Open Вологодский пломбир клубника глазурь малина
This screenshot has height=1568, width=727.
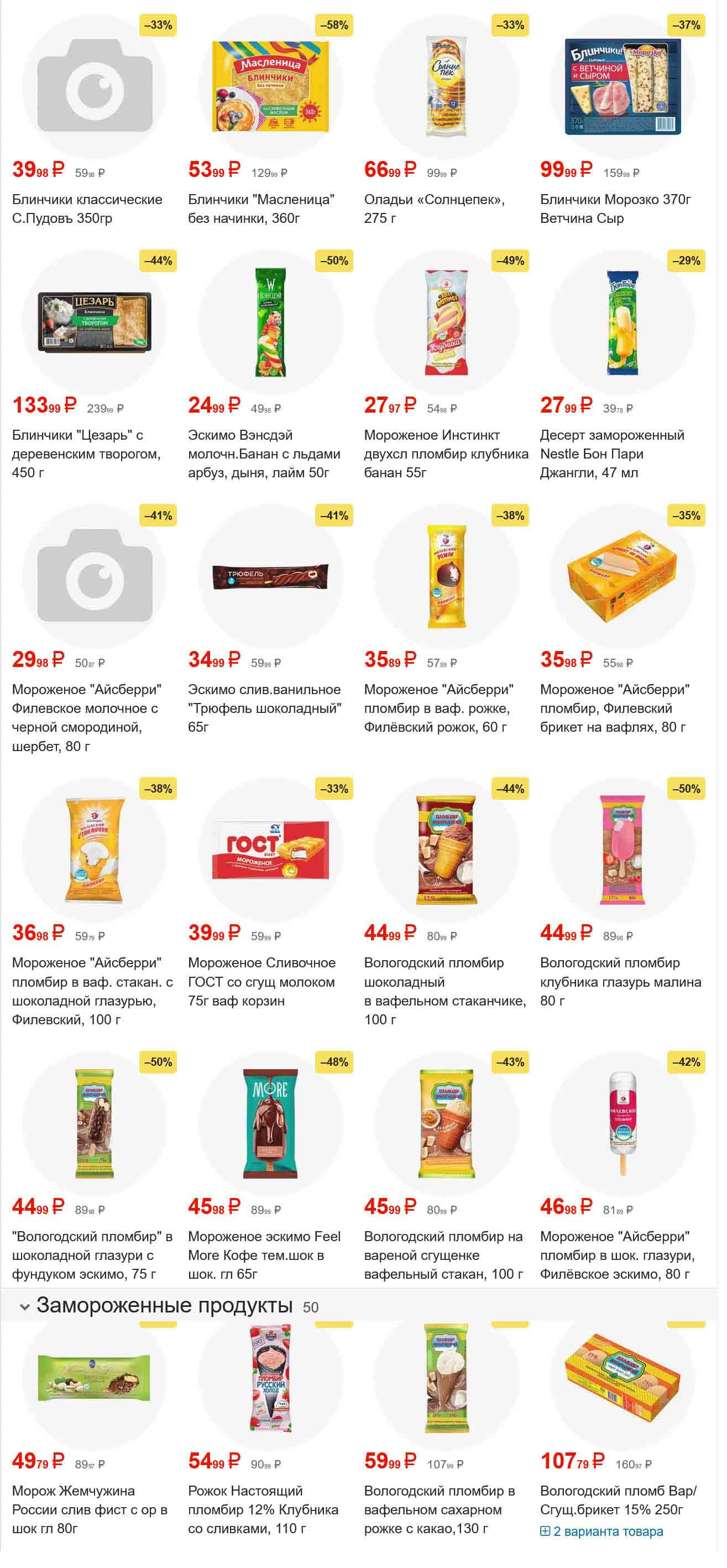(620, 981)
